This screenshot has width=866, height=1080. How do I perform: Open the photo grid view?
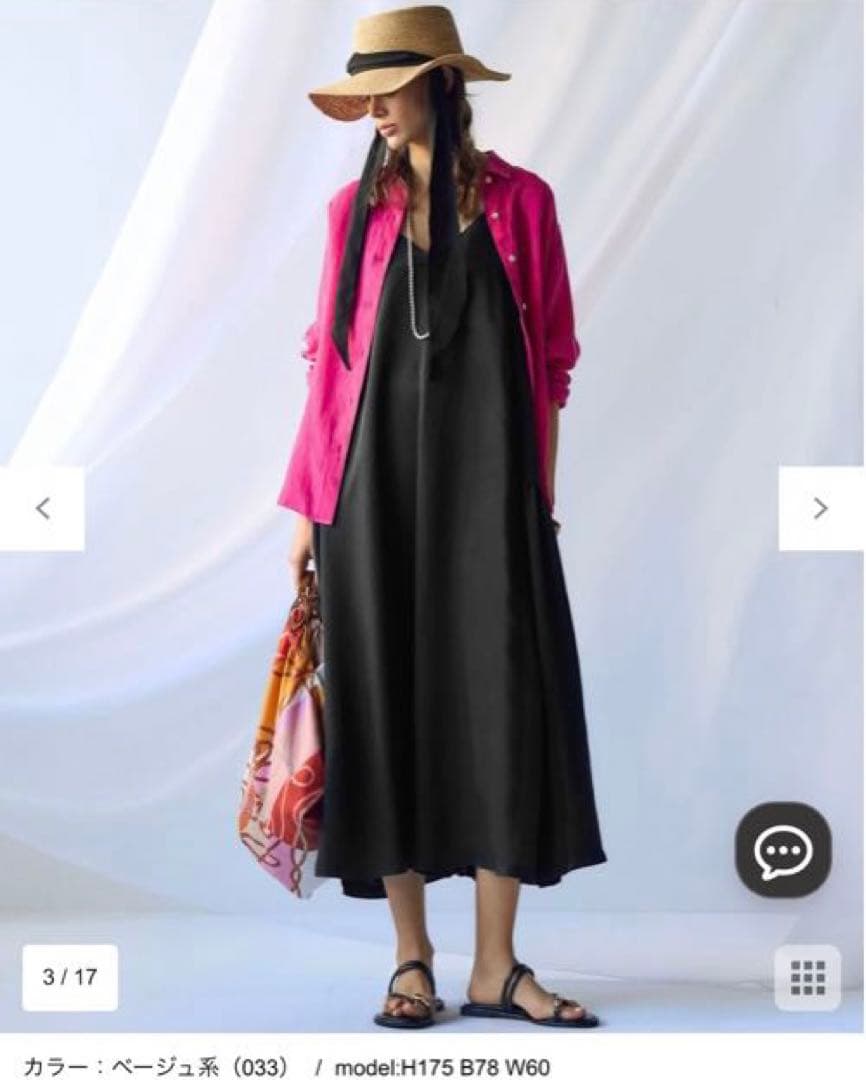click(807, 976)
